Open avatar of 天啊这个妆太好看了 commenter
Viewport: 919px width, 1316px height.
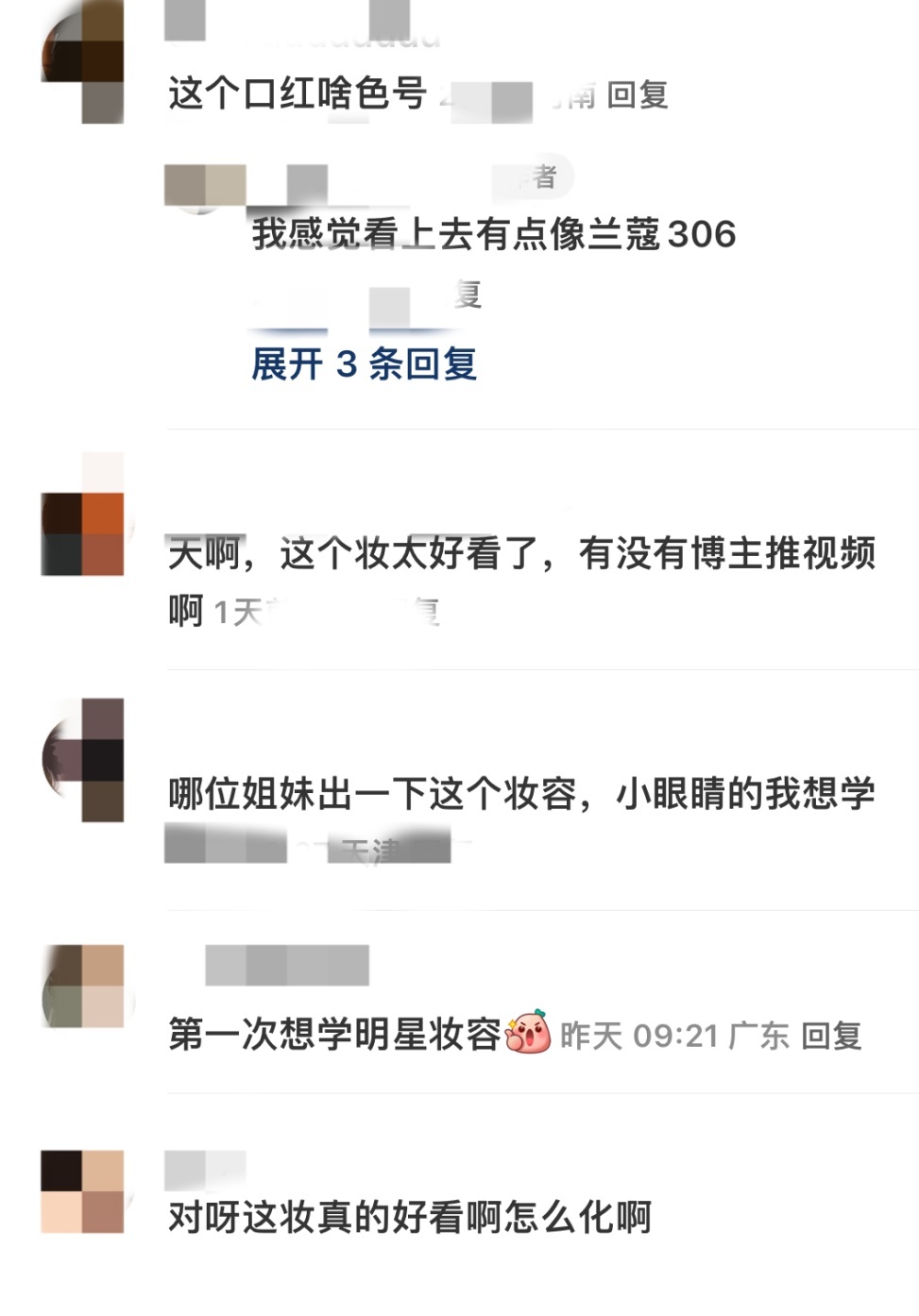pos(83,533)
